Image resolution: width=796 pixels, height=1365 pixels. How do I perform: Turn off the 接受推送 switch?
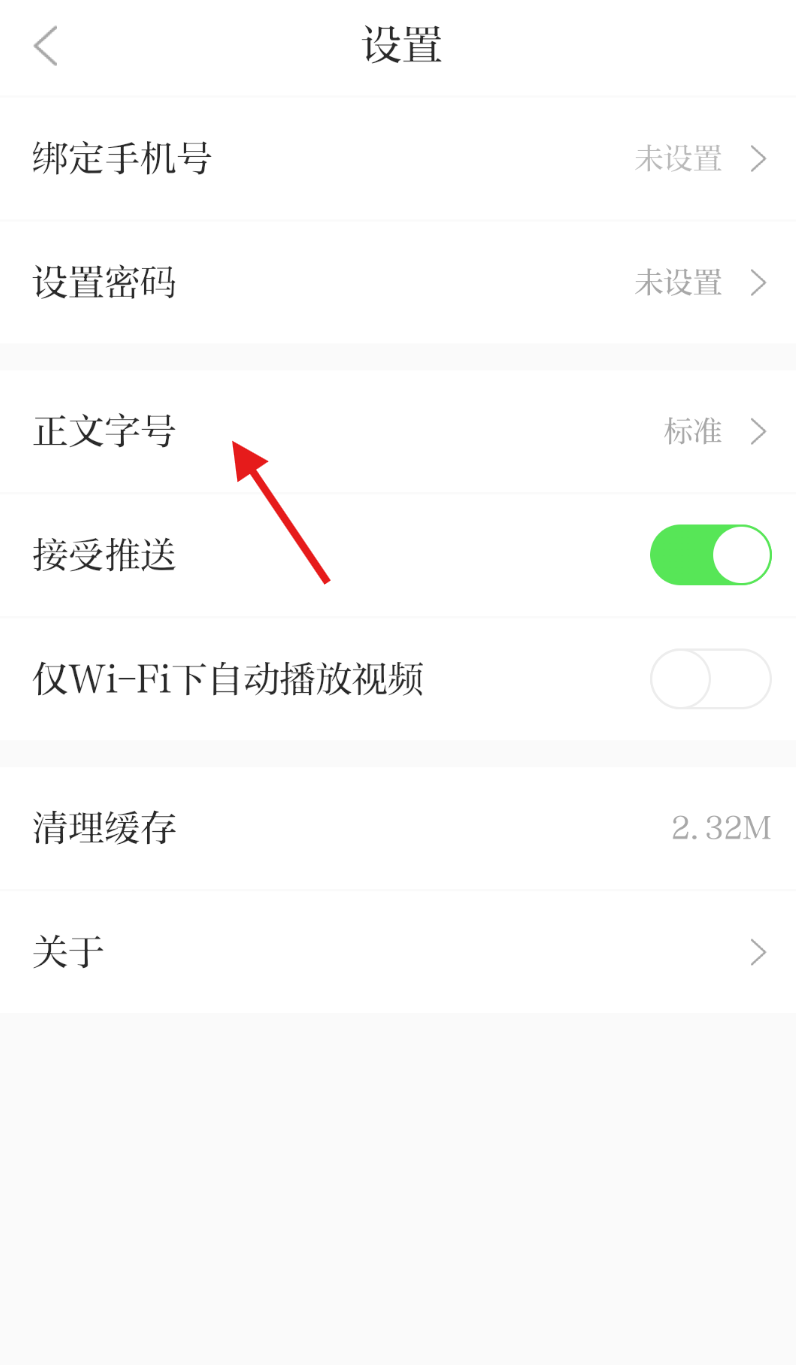(x=710, y=555)
